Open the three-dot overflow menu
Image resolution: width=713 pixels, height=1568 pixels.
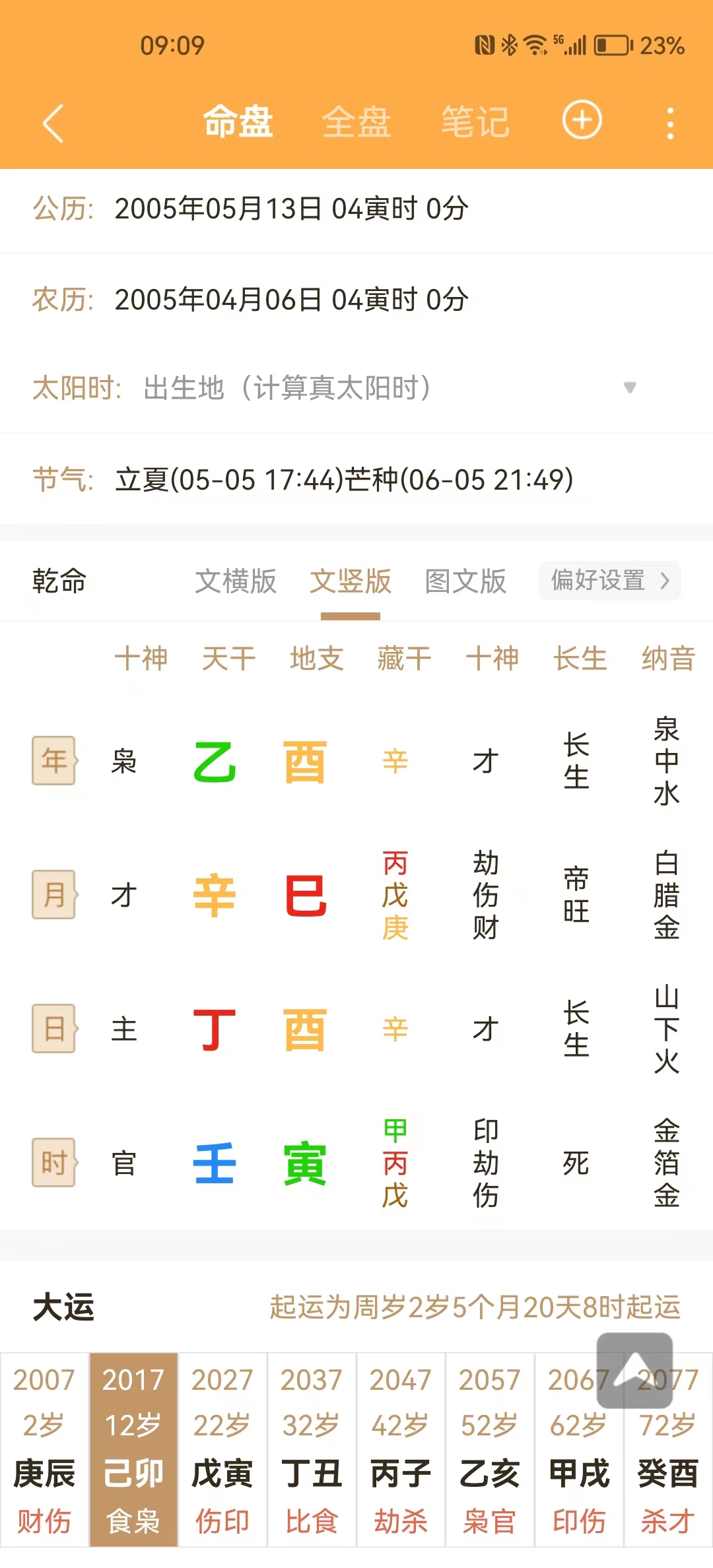(670, 123)
